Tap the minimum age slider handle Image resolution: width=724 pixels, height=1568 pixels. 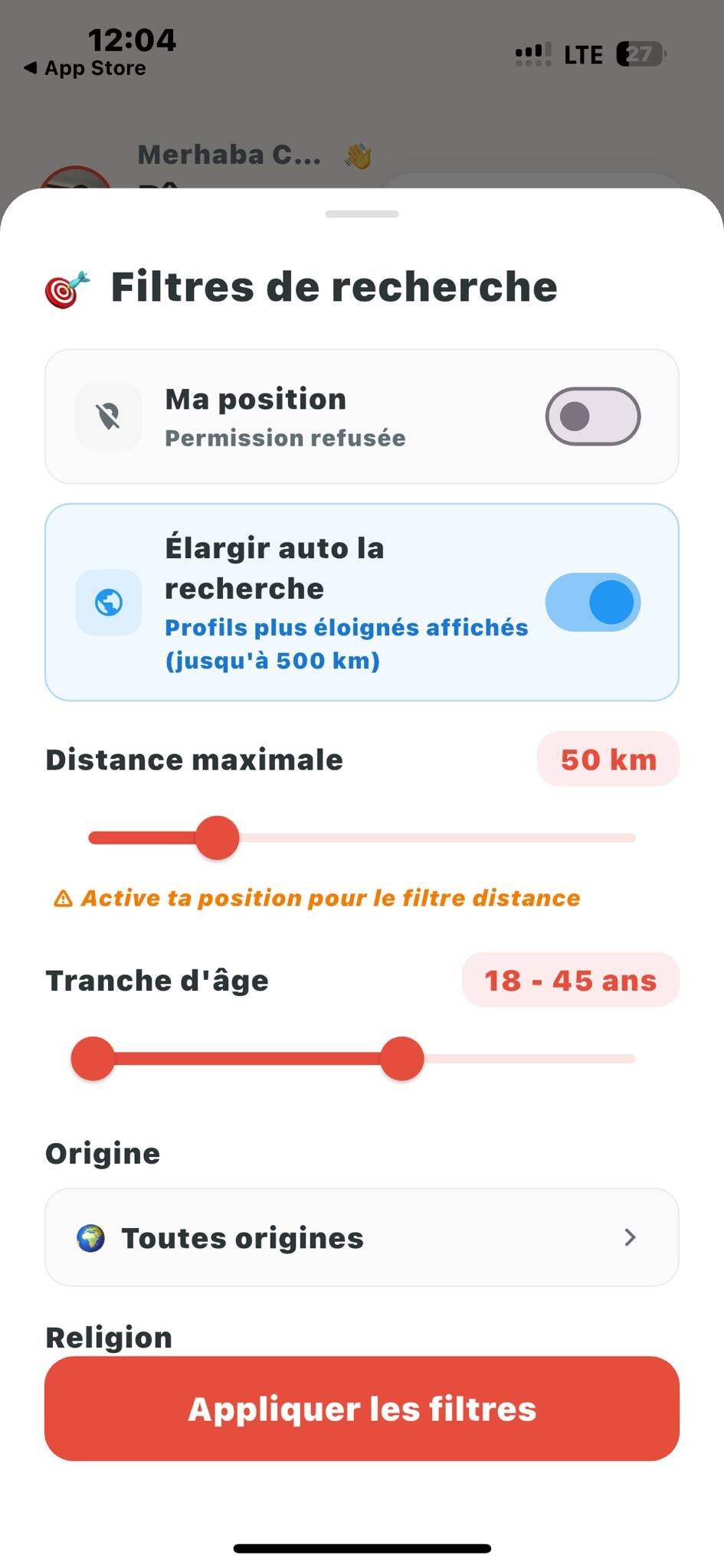(93, 1059)
